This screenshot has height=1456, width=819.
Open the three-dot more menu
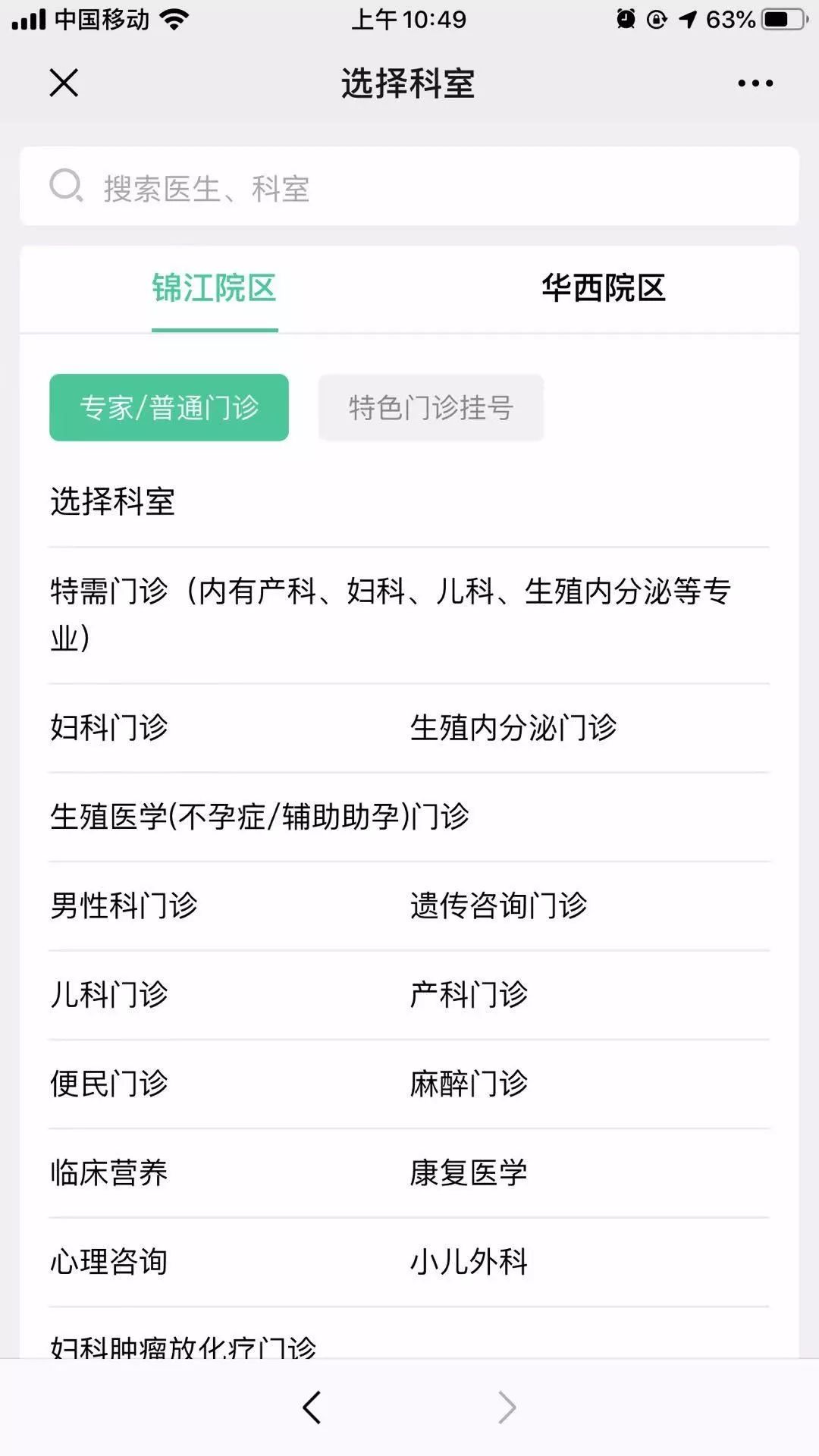click(x=755, y=83)
